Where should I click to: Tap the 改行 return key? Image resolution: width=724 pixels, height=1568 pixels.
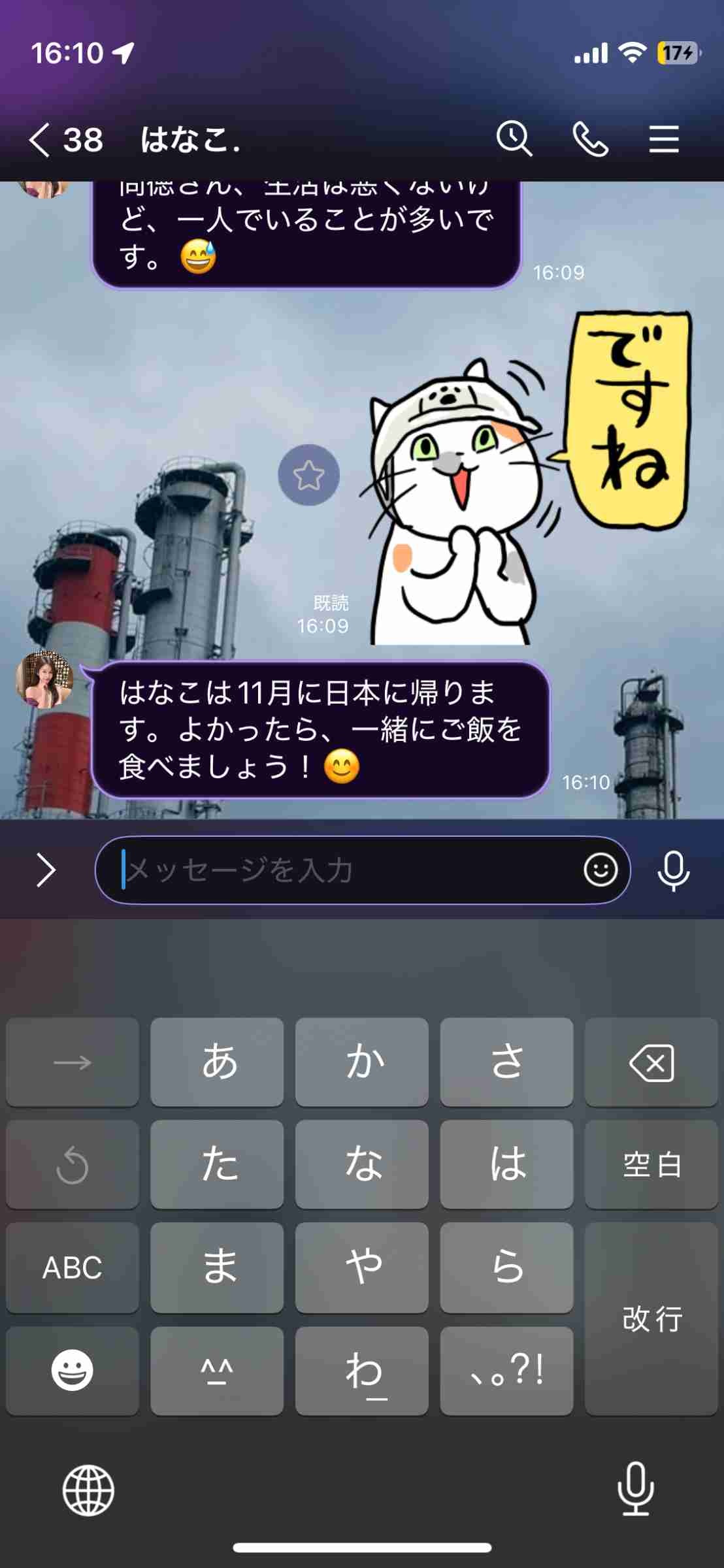click(651, 1319)
